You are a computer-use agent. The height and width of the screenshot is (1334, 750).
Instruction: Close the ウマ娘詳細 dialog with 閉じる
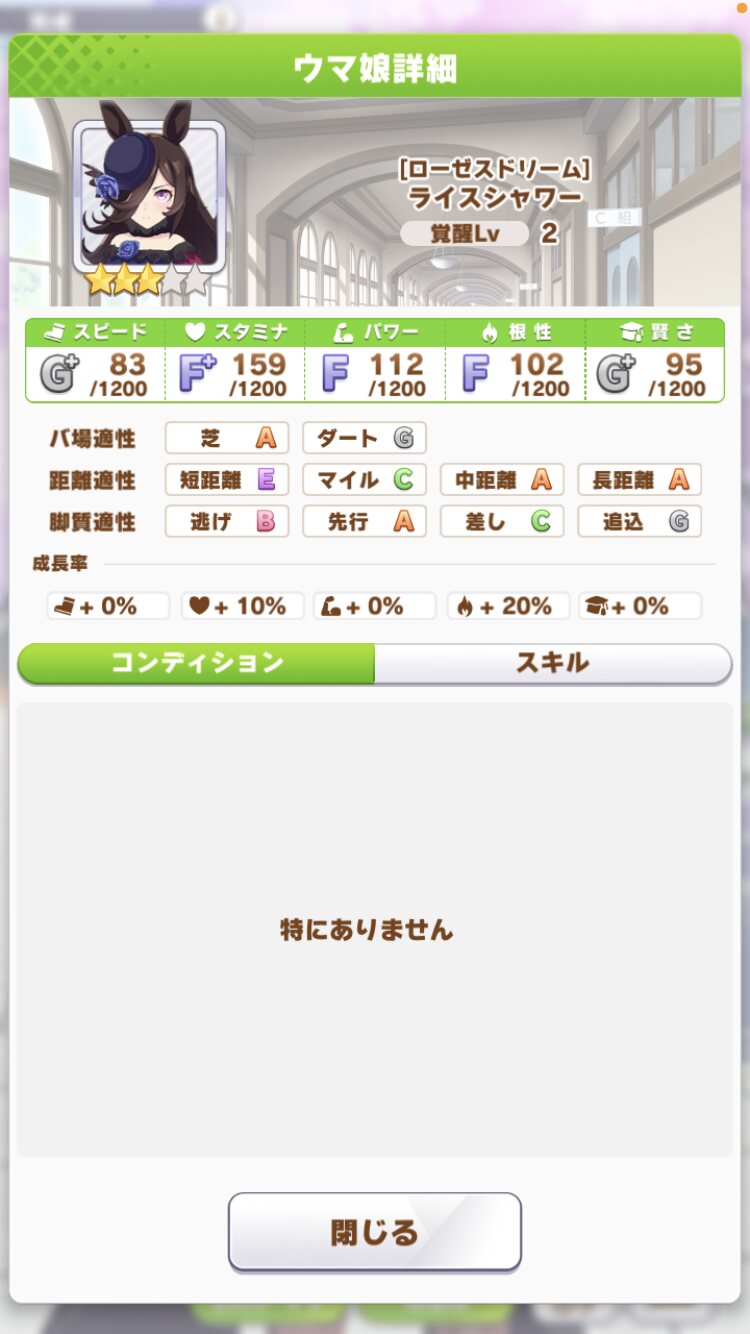click(374, 1232)
